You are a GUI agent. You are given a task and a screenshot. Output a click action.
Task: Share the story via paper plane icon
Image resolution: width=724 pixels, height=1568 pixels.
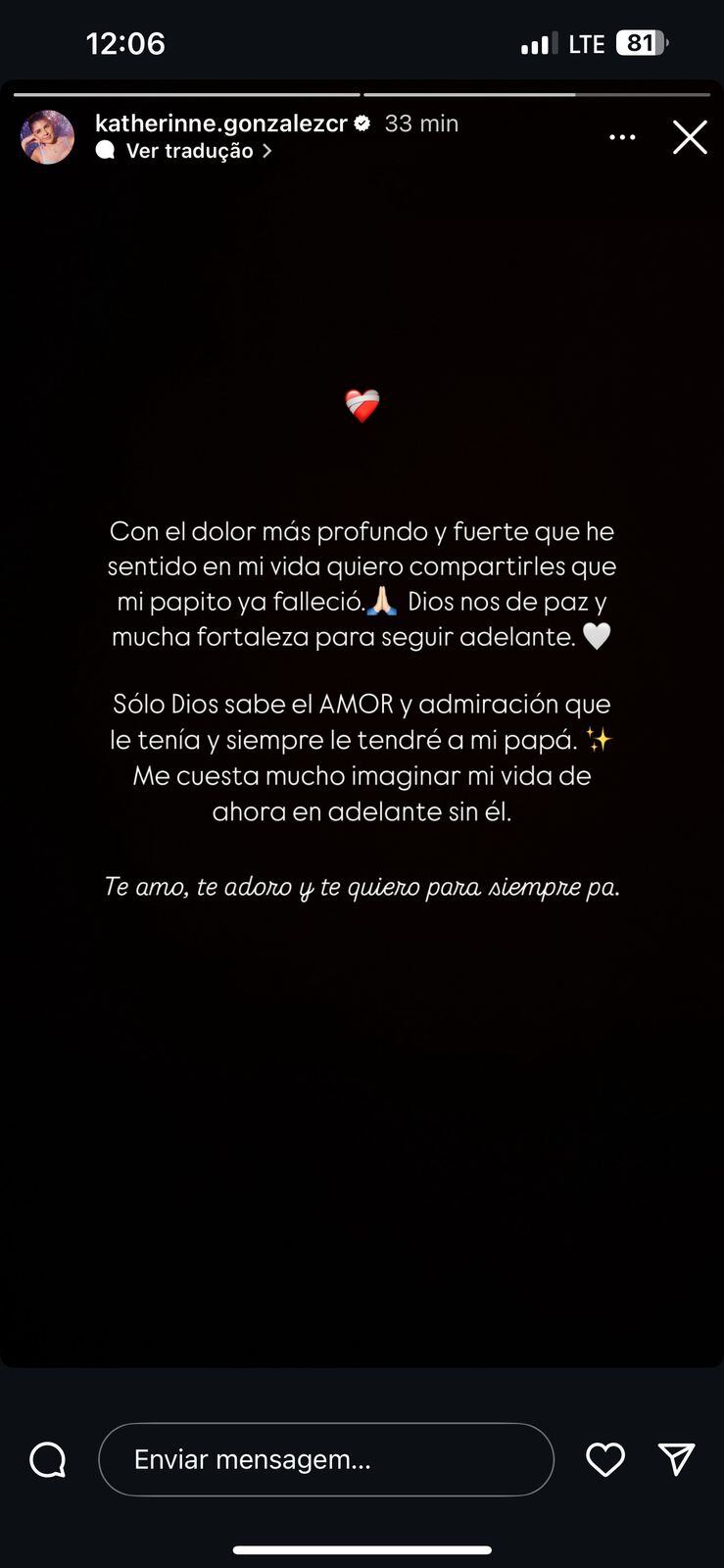tap(676, 1459)
